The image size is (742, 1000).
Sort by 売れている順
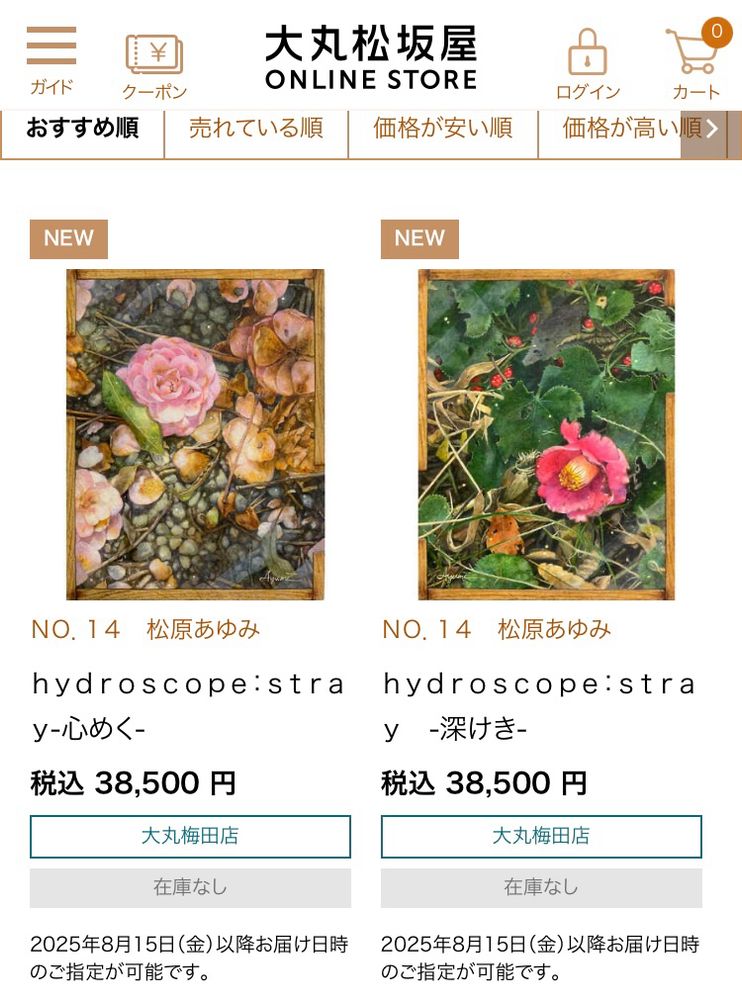pos(256,129)
